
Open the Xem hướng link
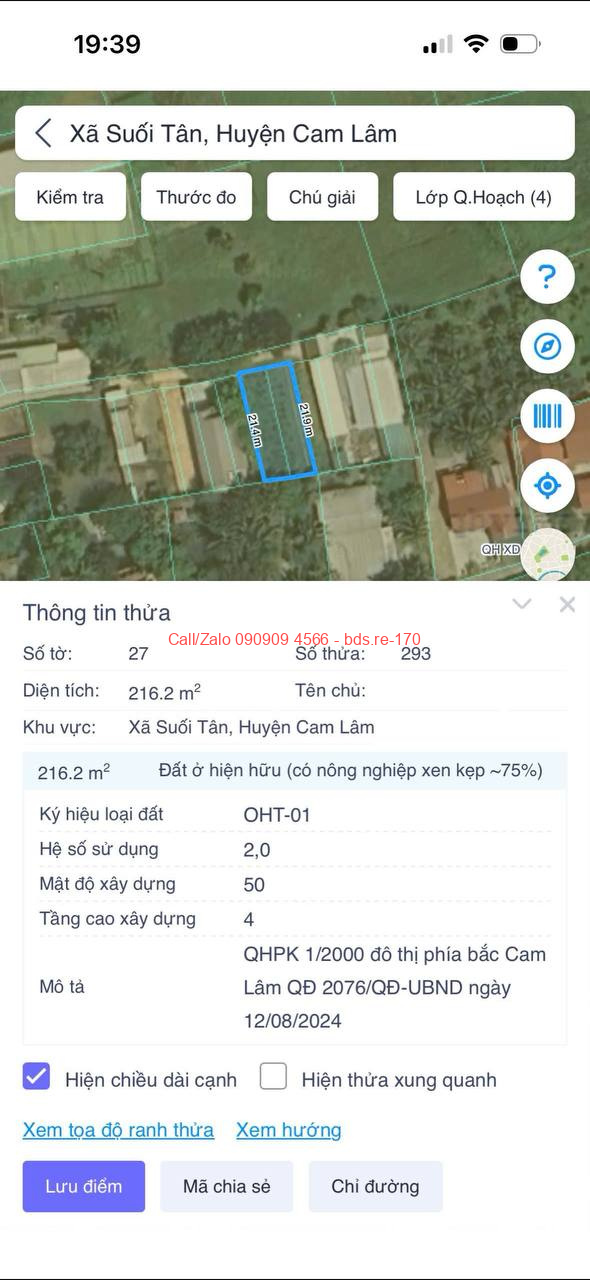tap(289, 1130)
